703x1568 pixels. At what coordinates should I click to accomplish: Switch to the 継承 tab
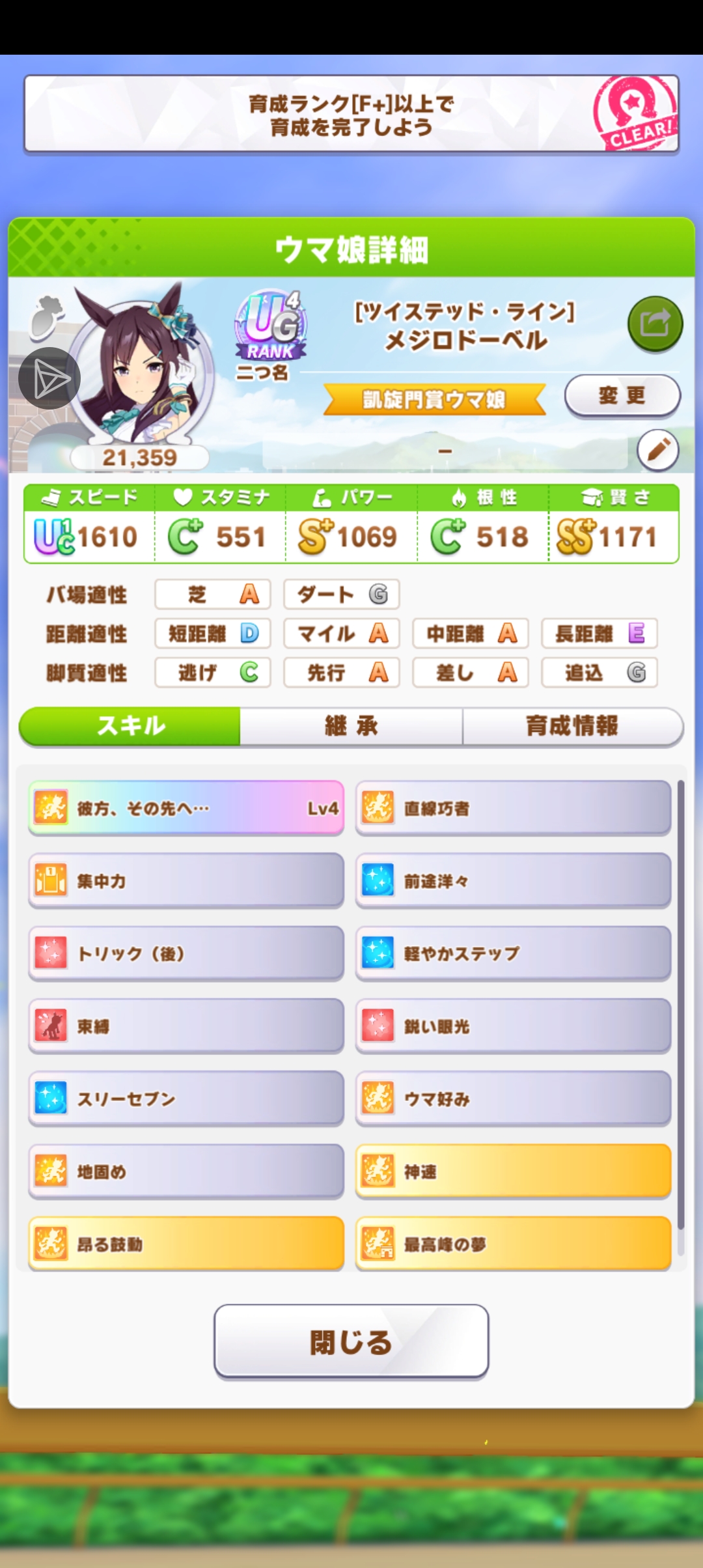(x=351, y=726)
